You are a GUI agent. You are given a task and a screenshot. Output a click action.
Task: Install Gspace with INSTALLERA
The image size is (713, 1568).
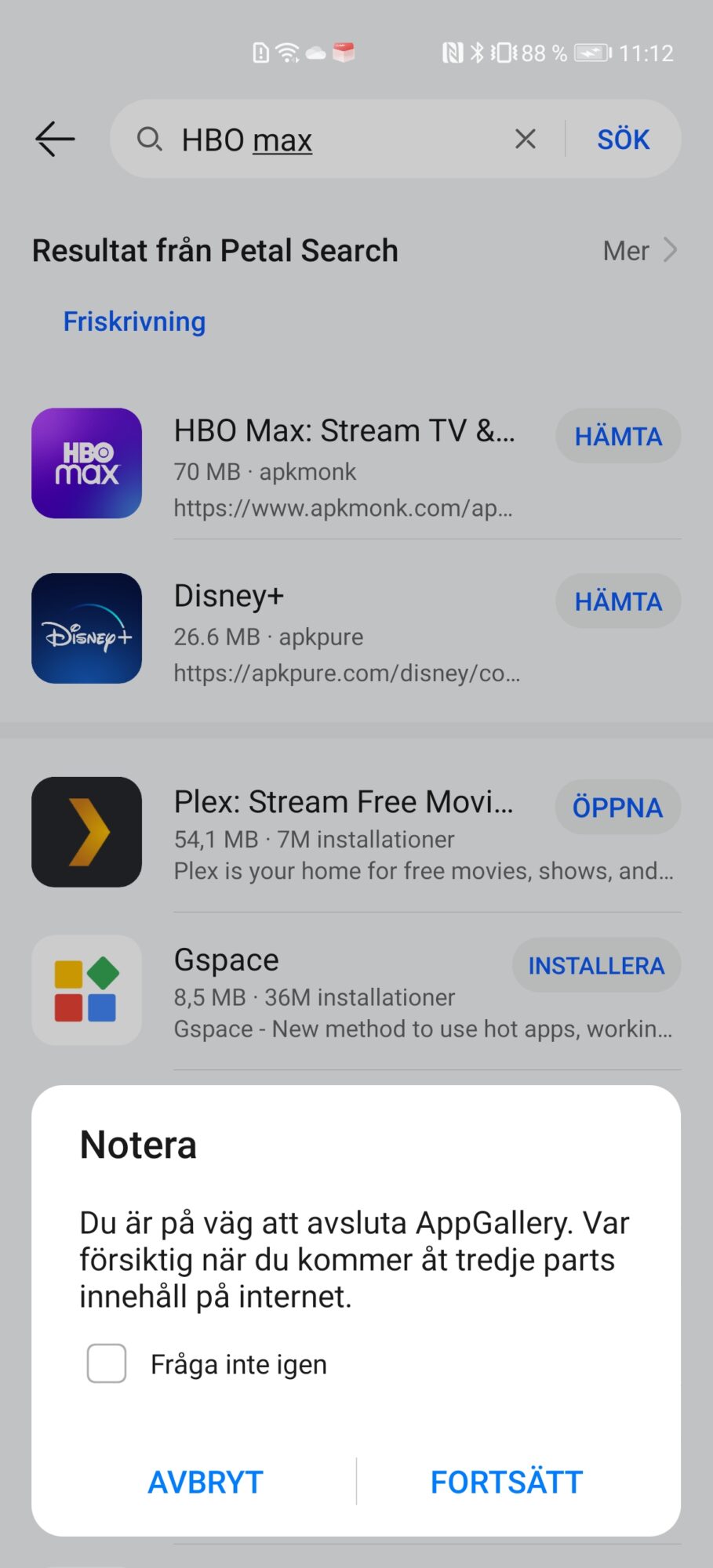pyautogui.click(x=596, y=966)
